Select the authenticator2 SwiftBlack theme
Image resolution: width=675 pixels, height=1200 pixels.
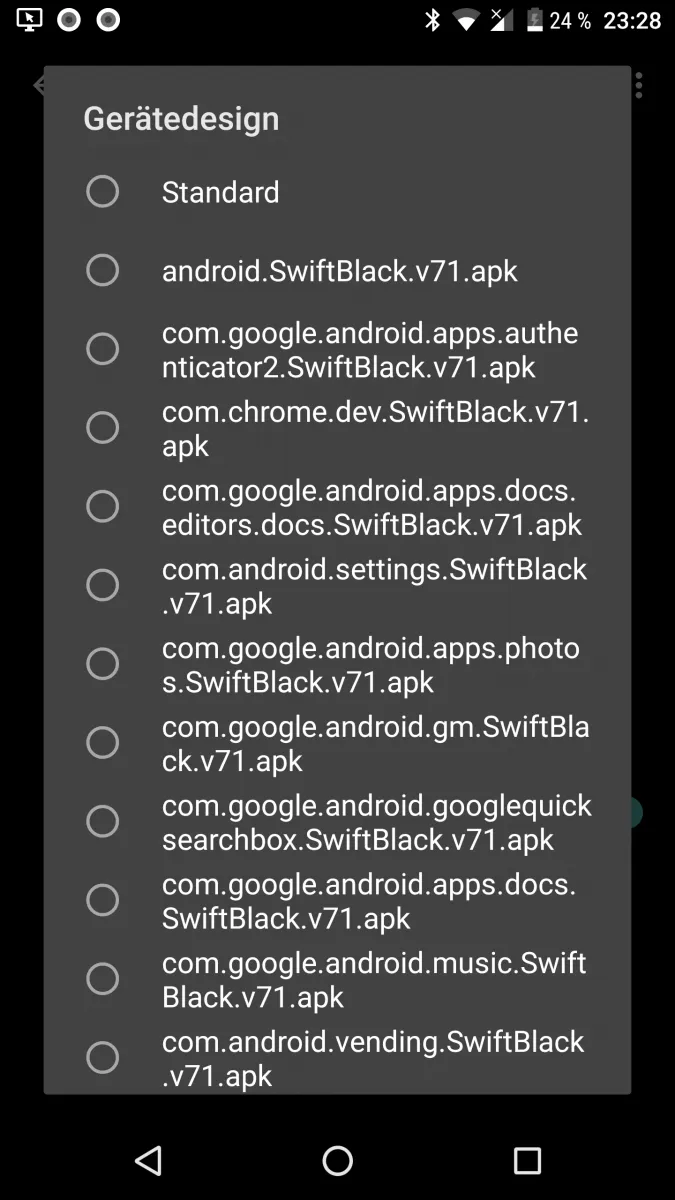point(103,349)
